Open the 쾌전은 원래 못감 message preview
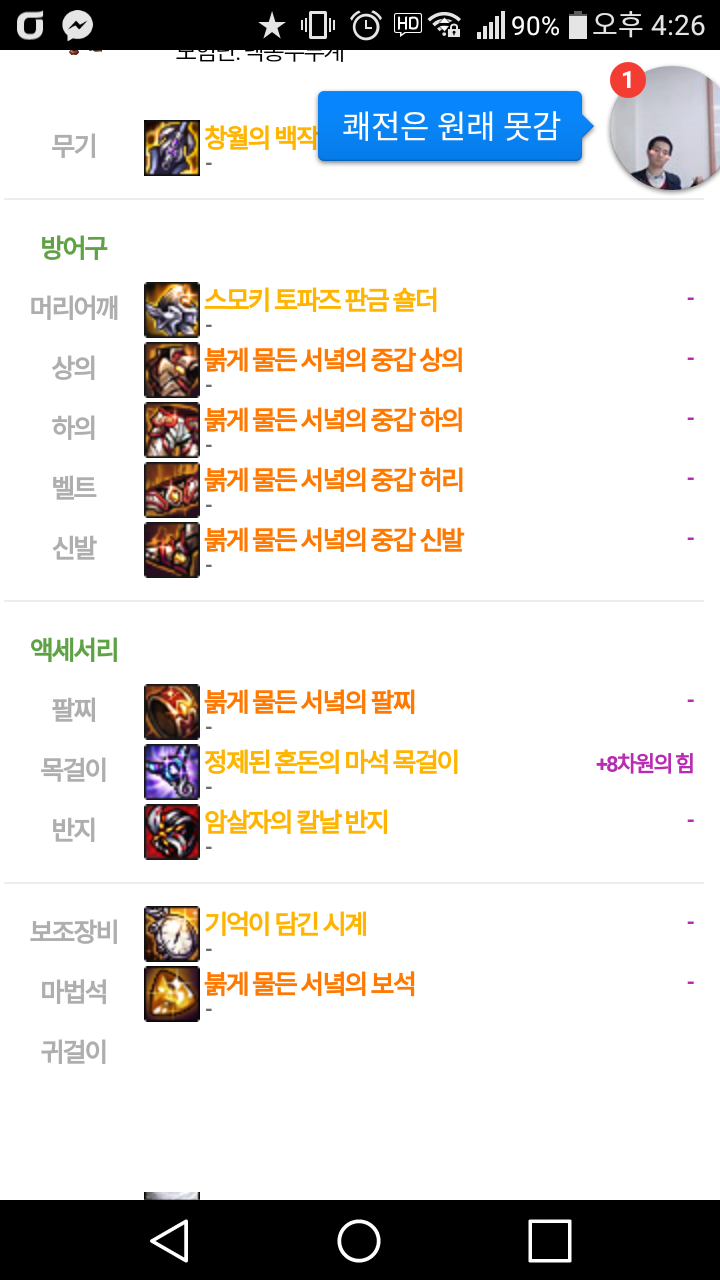The height and width of the screenshot is (1280, 720). 451,126
